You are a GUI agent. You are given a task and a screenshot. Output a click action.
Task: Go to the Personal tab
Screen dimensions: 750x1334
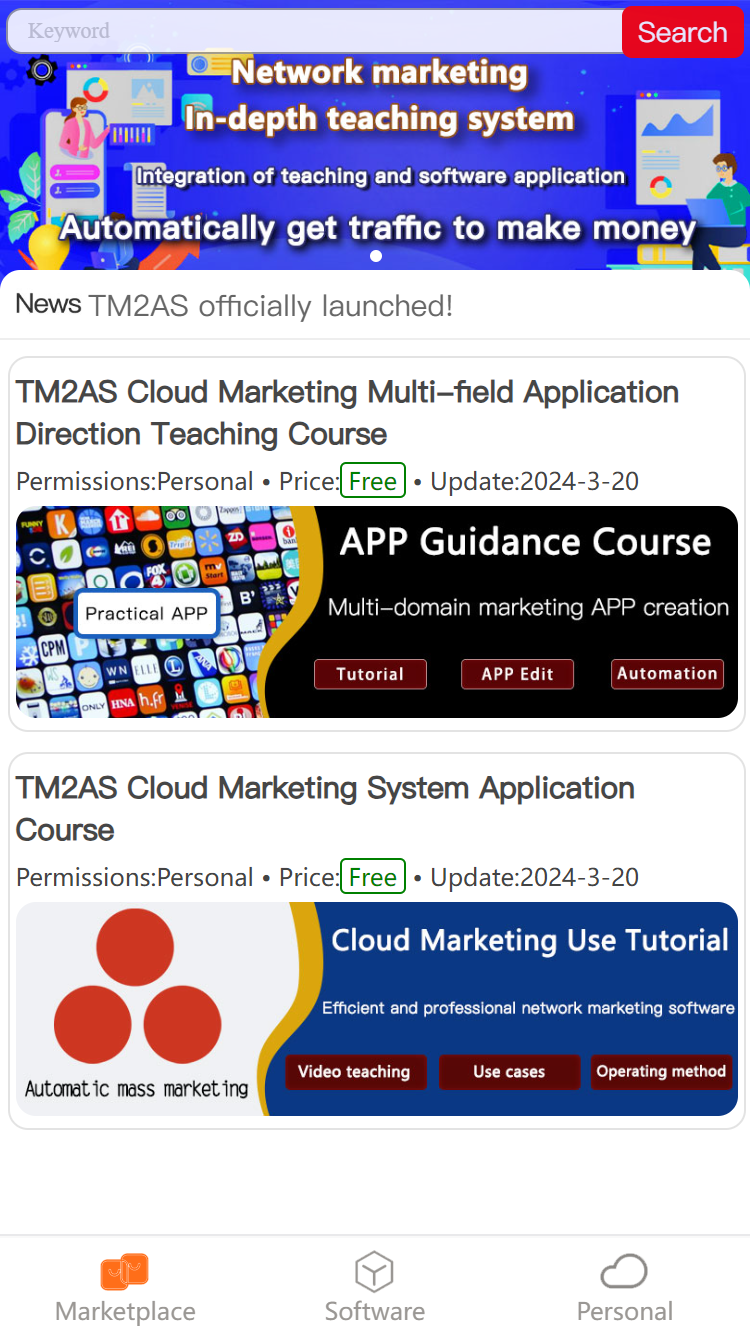click(625, 1288)
